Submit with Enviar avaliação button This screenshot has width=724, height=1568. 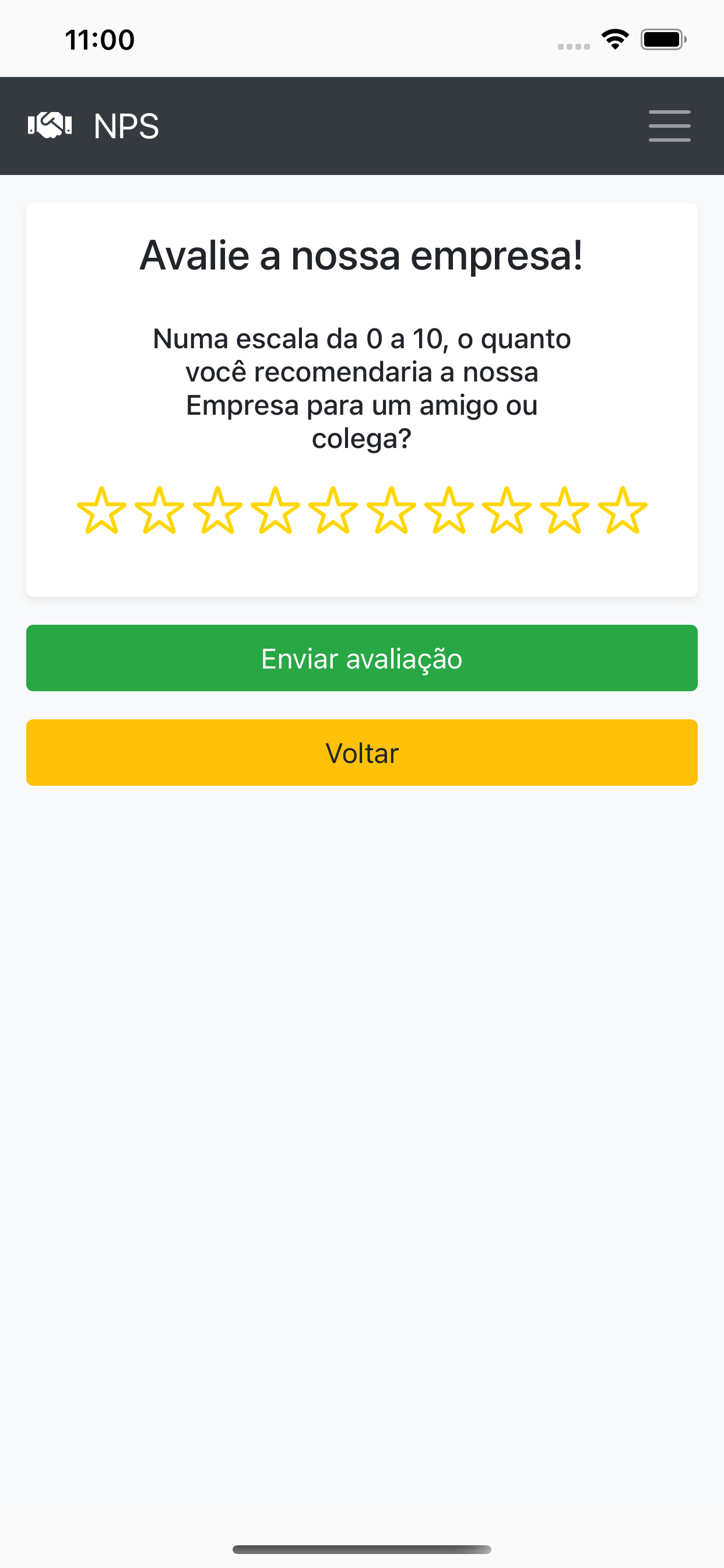362,658
